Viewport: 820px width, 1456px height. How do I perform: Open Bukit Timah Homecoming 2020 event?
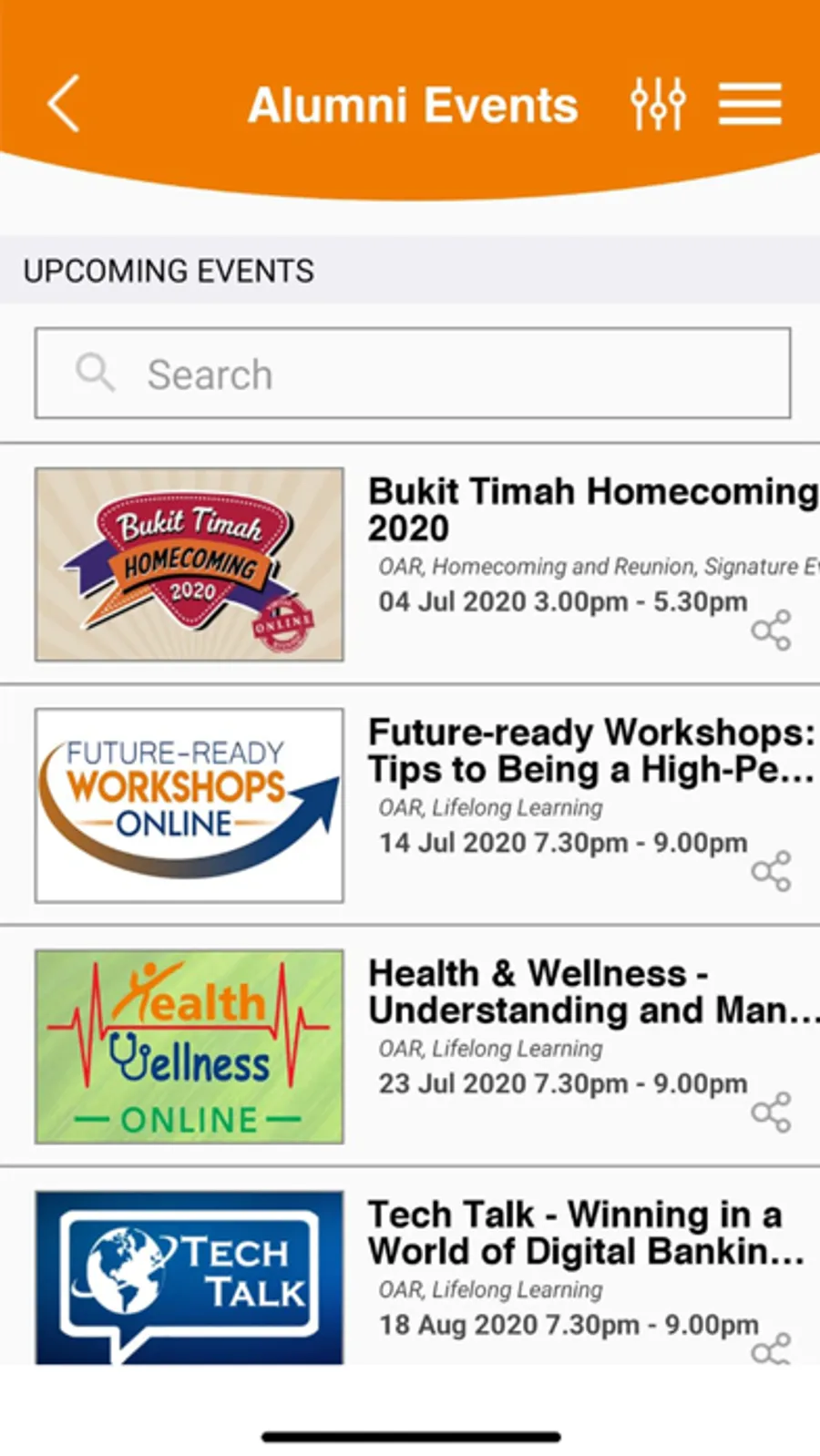(590, 509)
